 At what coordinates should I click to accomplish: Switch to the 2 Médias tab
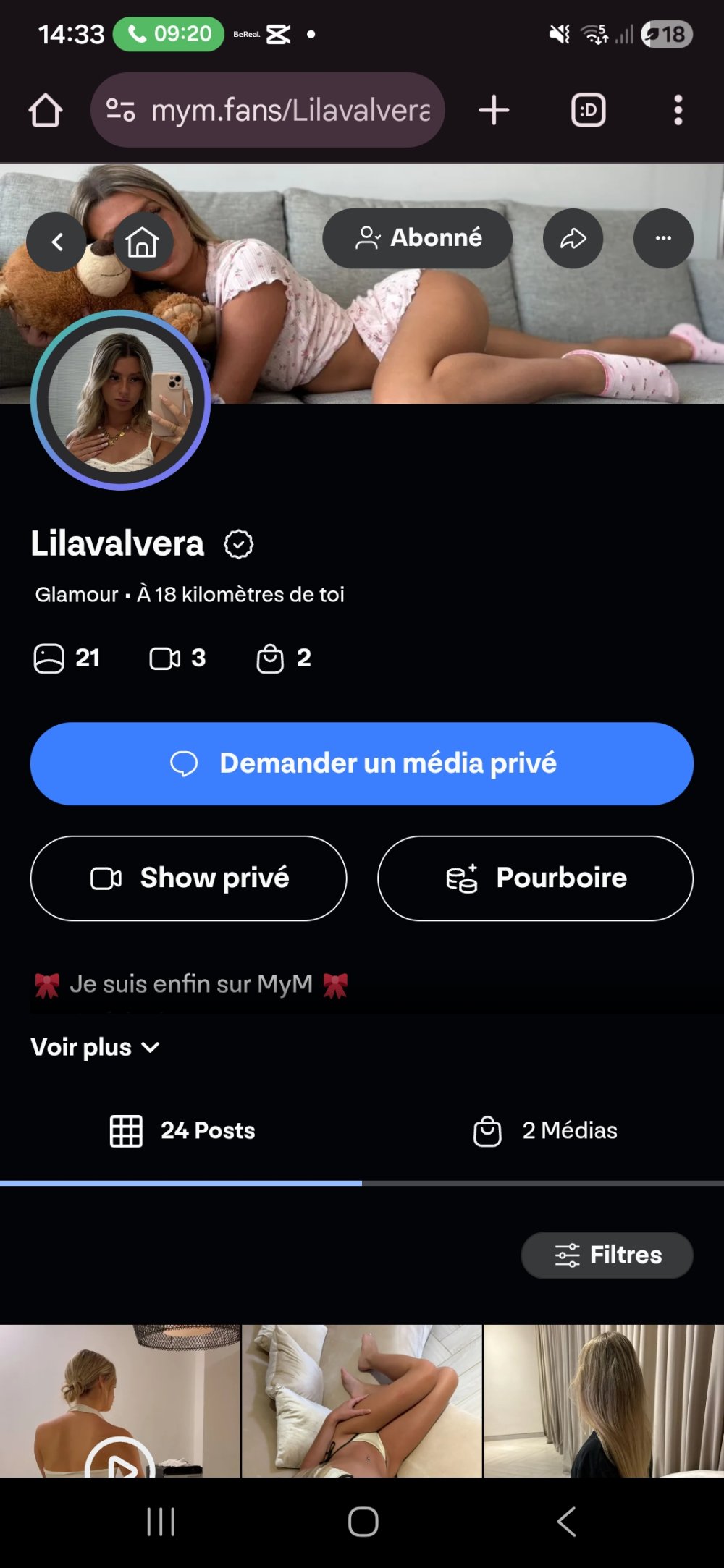[x=544, y=1130]
